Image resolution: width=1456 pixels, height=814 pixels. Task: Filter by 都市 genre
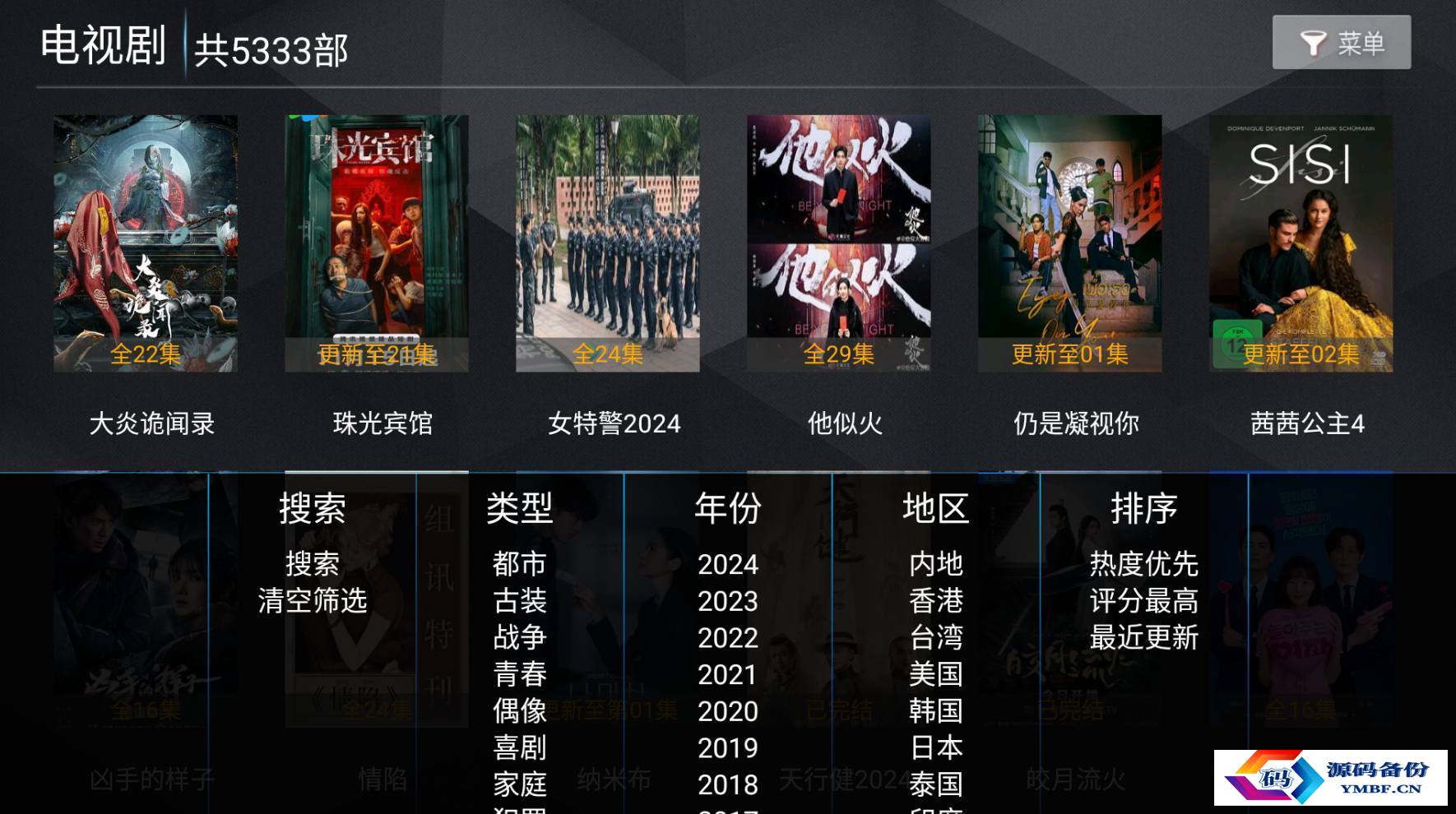tap(519, 565)
